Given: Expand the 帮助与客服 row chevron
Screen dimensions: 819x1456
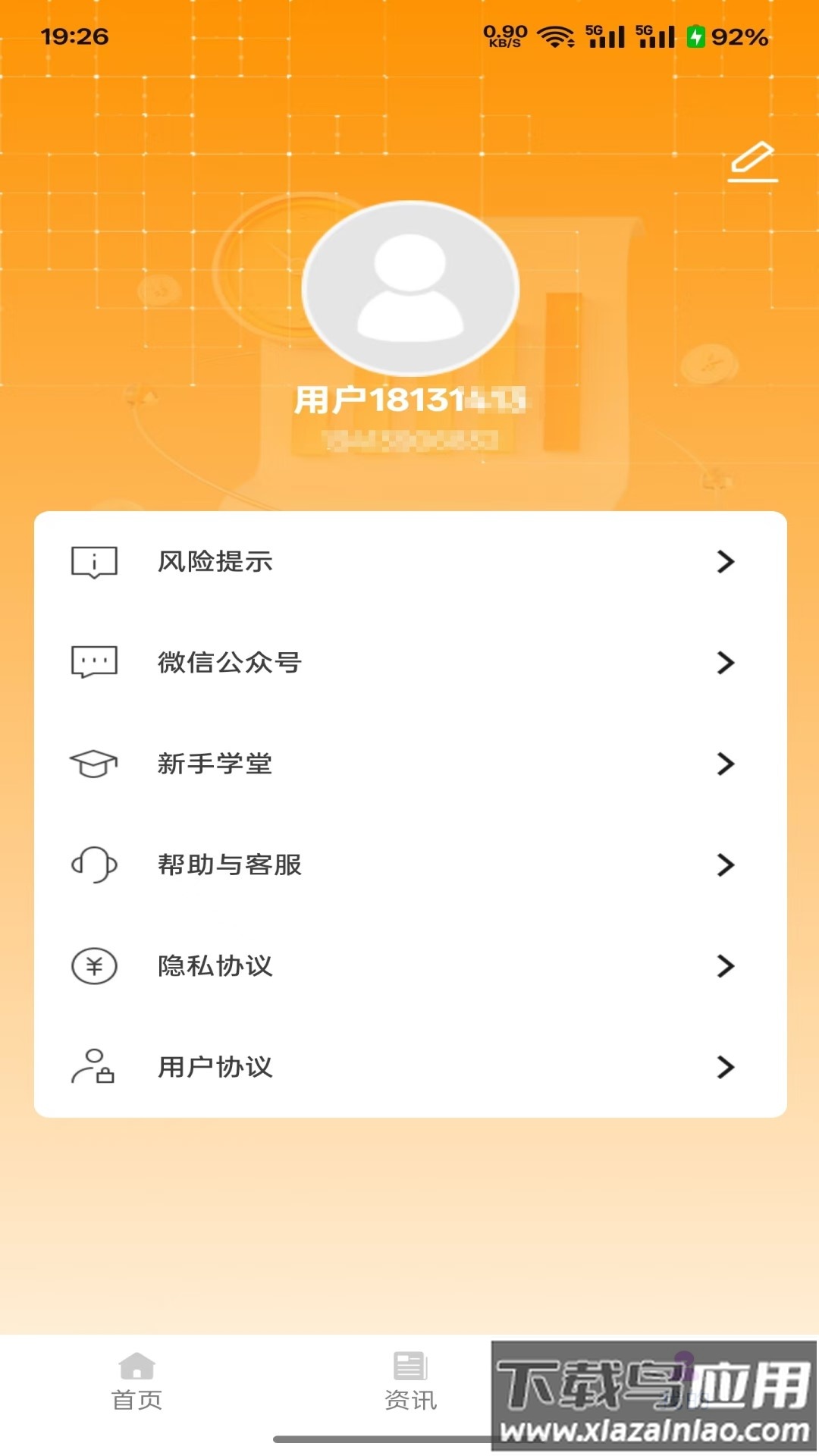Looking at the screenshot, I should pos(726,864).
